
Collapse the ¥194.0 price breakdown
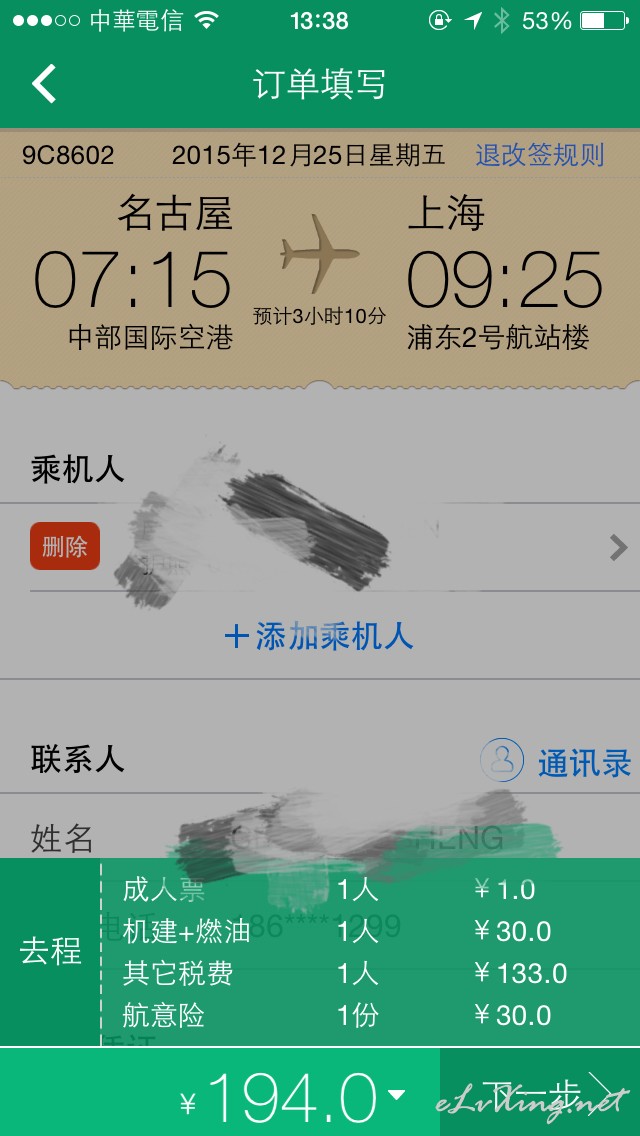(396, 1096)
